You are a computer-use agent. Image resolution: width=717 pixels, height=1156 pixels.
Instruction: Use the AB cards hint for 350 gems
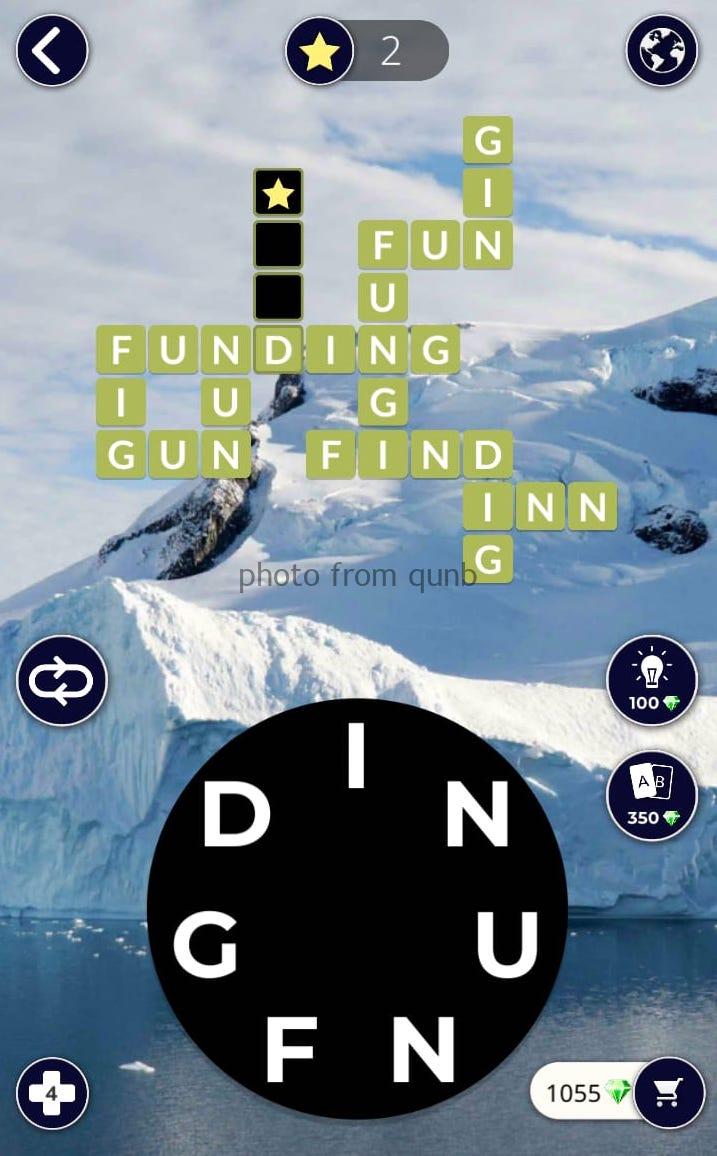point(652,795)
